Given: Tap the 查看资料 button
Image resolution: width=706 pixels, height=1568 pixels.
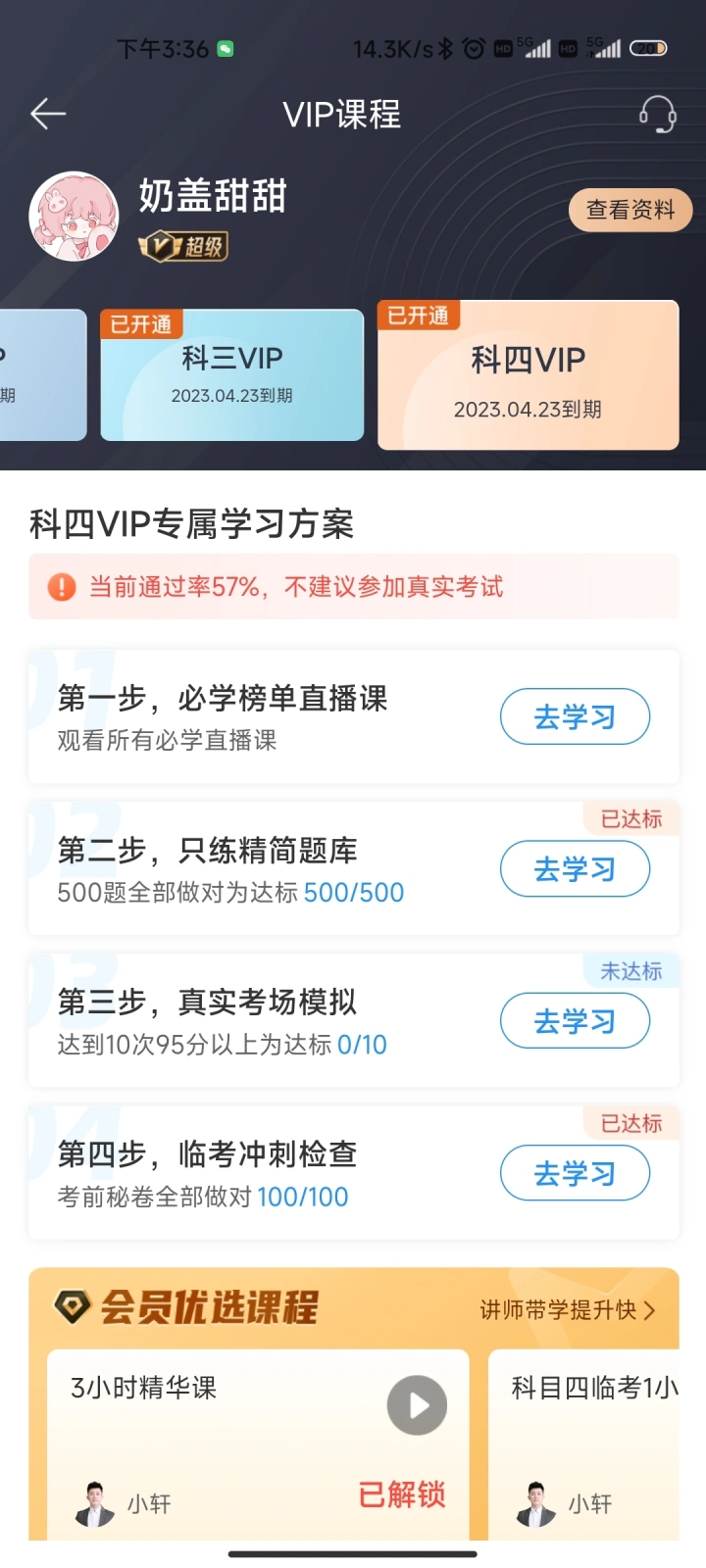Looking at the screenshot, I should coord(630,210).
